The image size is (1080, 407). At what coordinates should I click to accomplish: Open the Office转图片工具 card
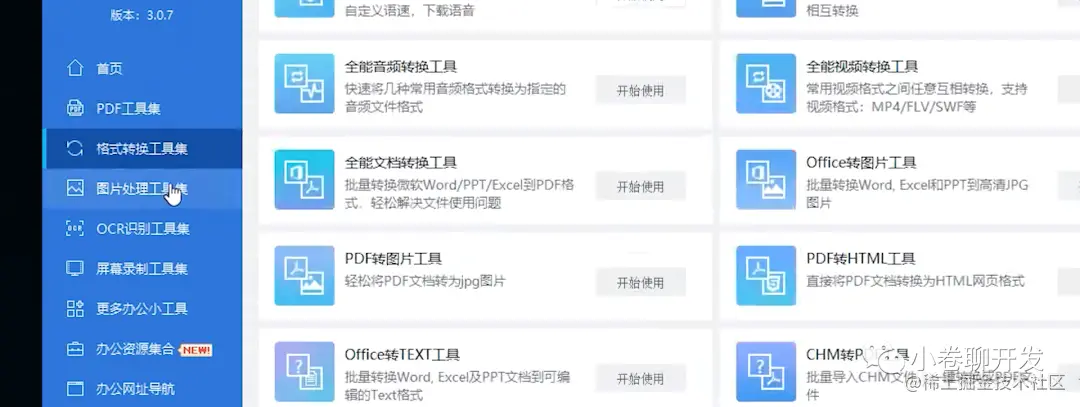pos(861,162)
